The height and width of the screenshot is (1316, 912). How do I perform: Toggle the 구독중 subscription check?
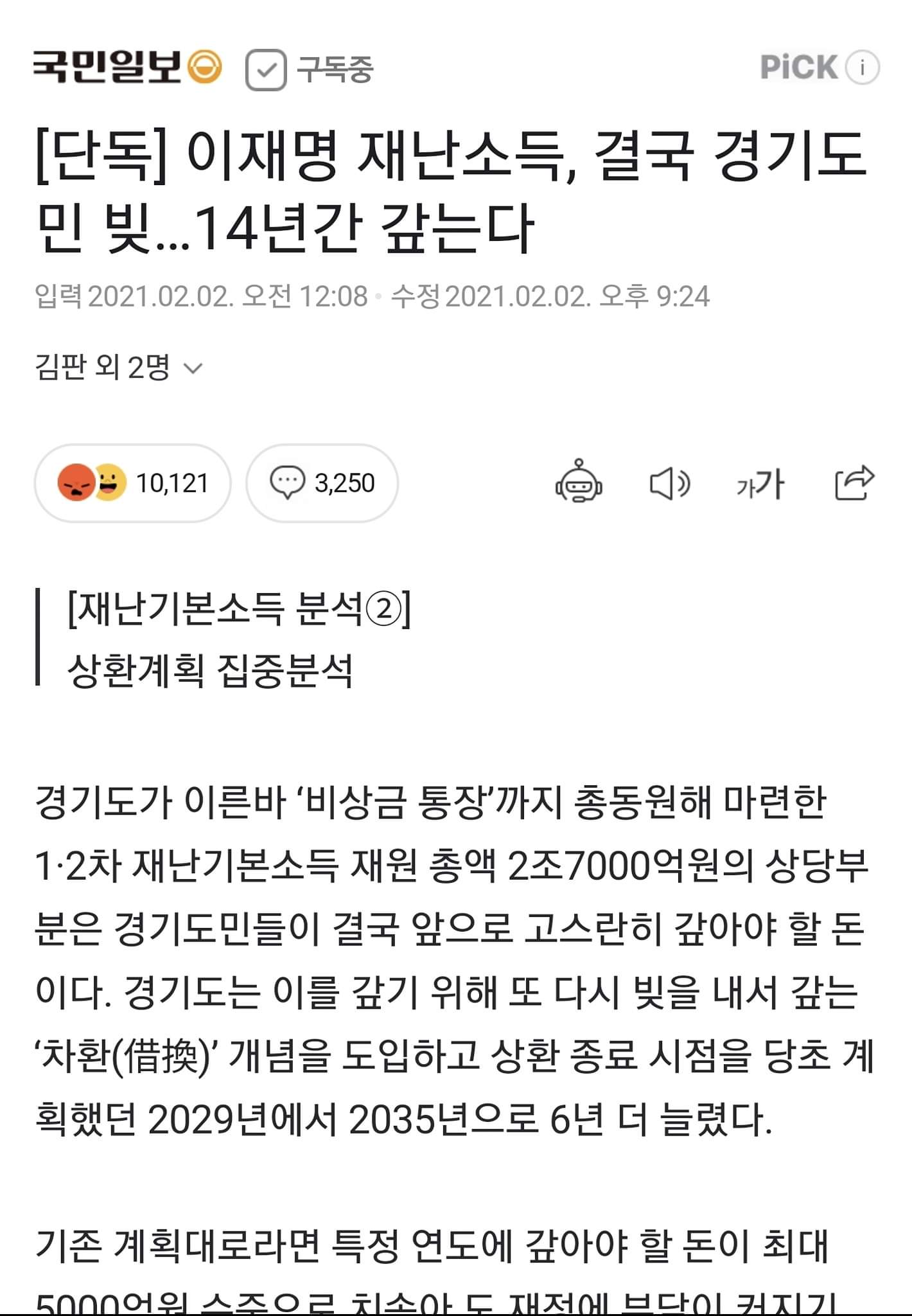point(265,69)
